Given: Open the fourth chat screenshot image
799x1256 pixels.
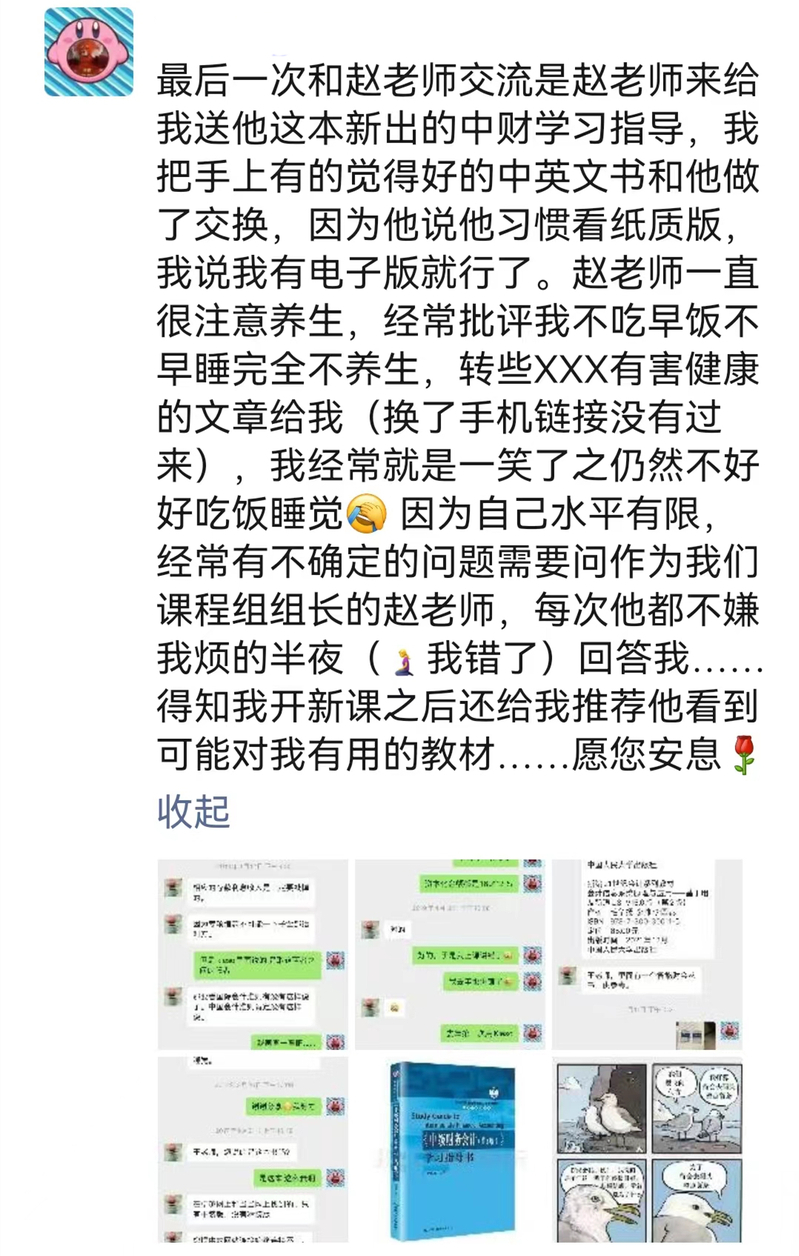Looking at the screenshot, I should tap(252, 1152).
